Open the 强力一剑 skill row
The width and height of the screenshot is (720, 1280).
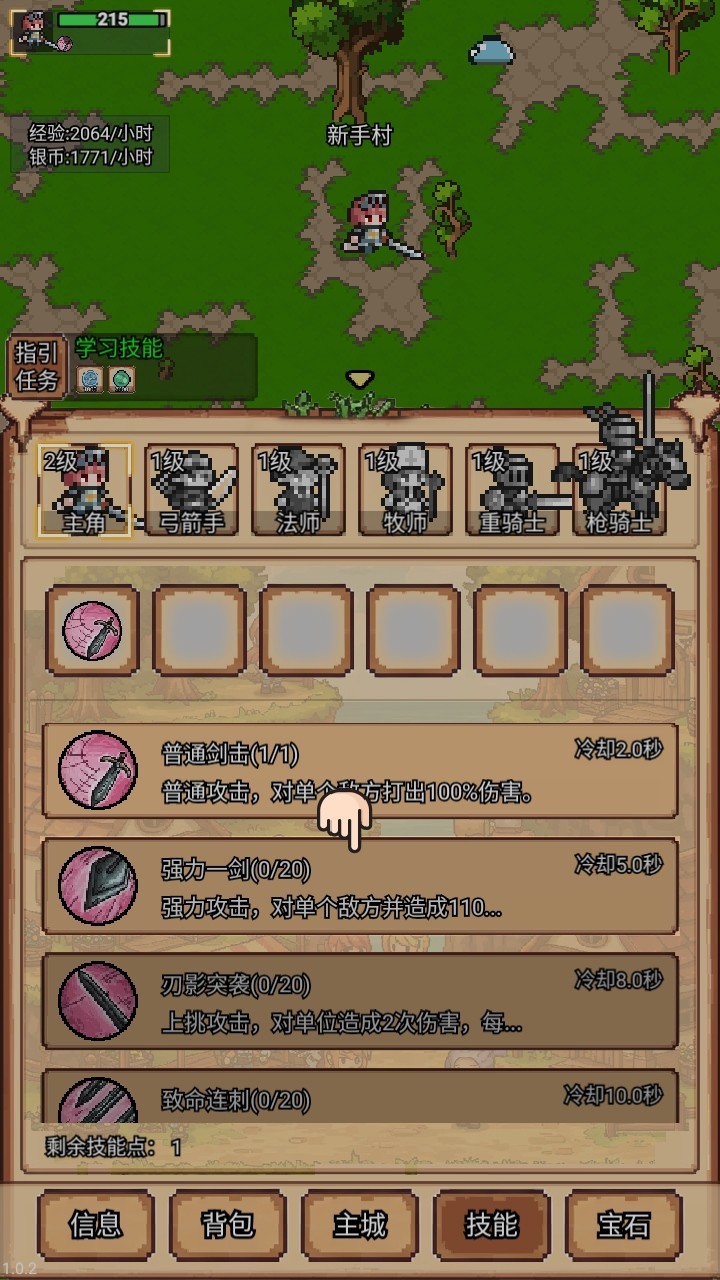pos(360,886)
